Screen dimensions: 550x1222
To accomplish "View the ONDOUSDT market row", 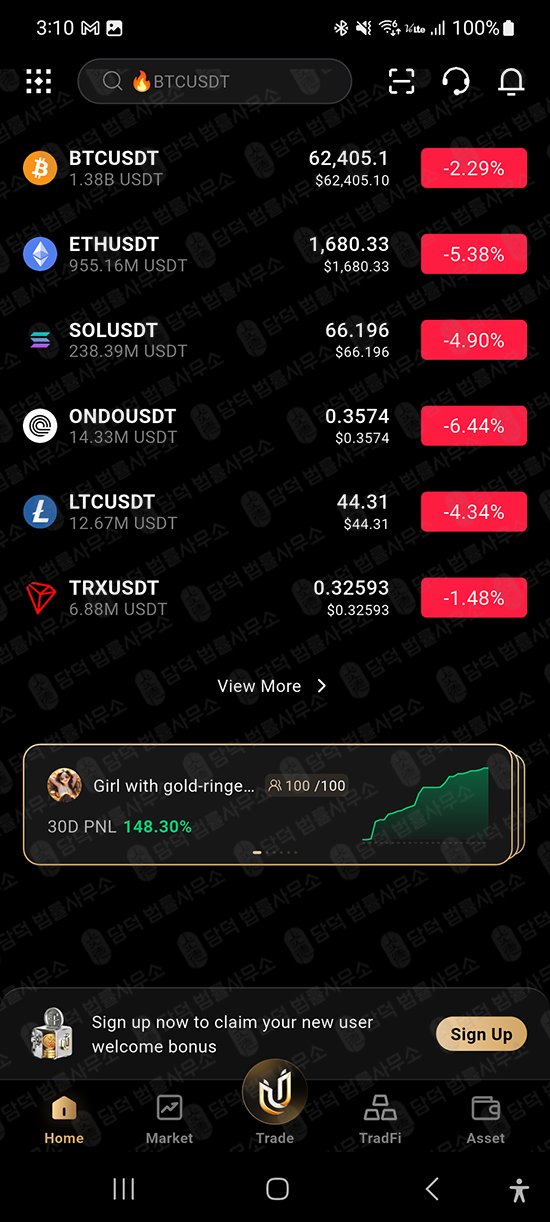I will (275, 426).
